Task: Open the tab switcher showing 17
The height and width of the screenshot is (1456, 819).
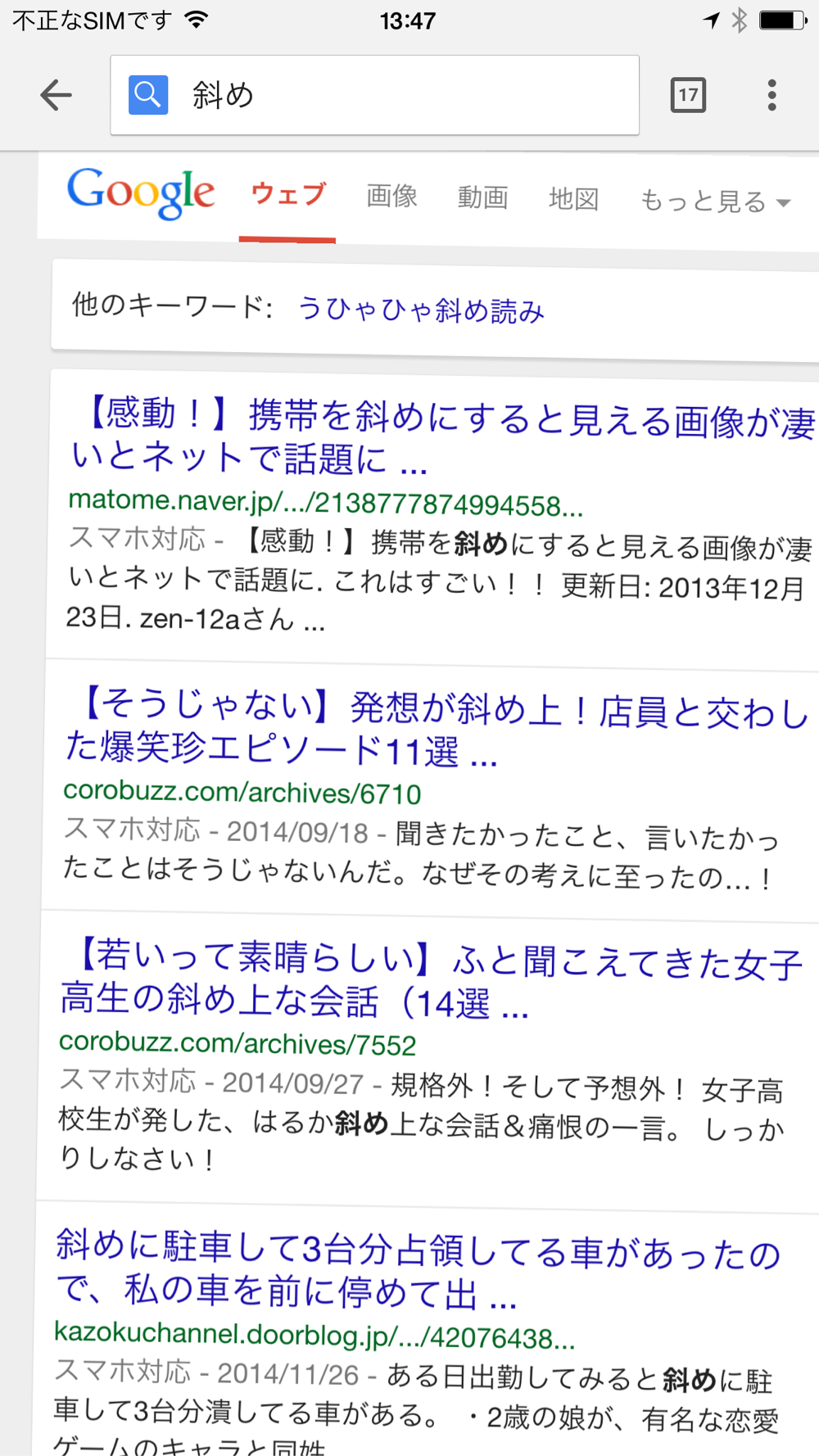Action: coord(688,96)
